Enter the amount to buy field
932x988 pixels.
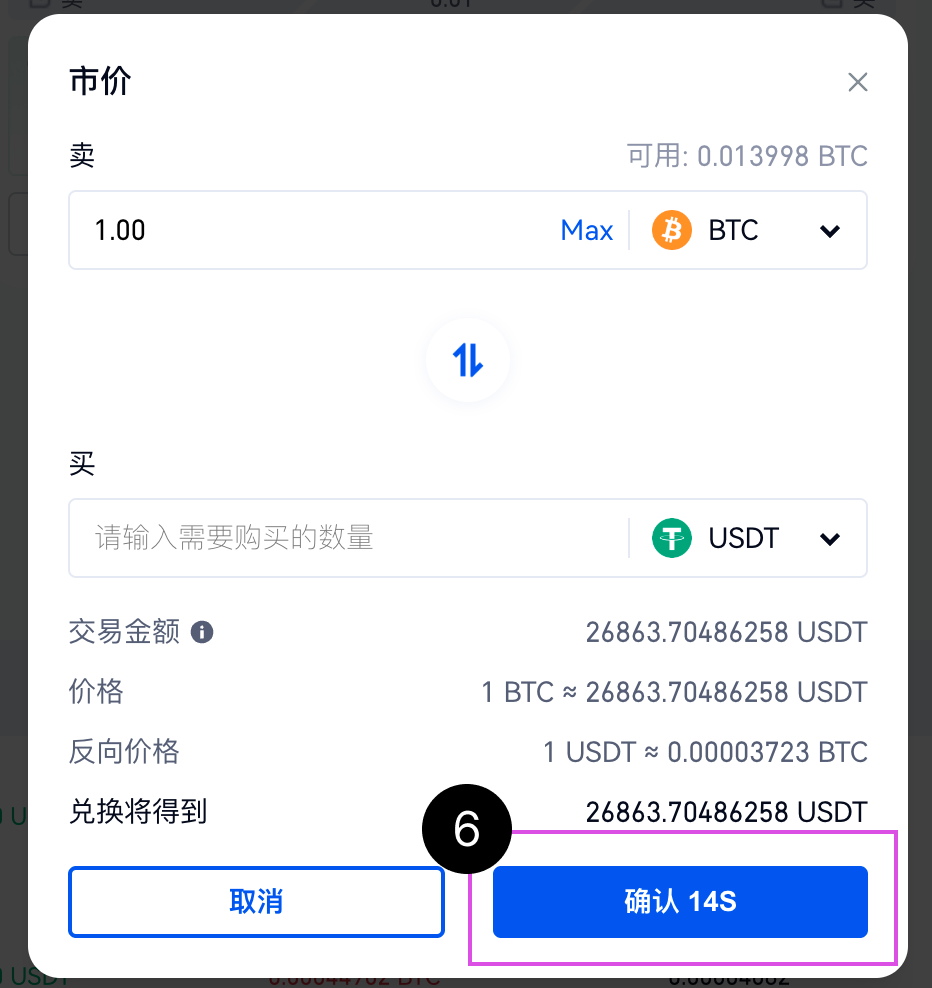click(340, 538)
